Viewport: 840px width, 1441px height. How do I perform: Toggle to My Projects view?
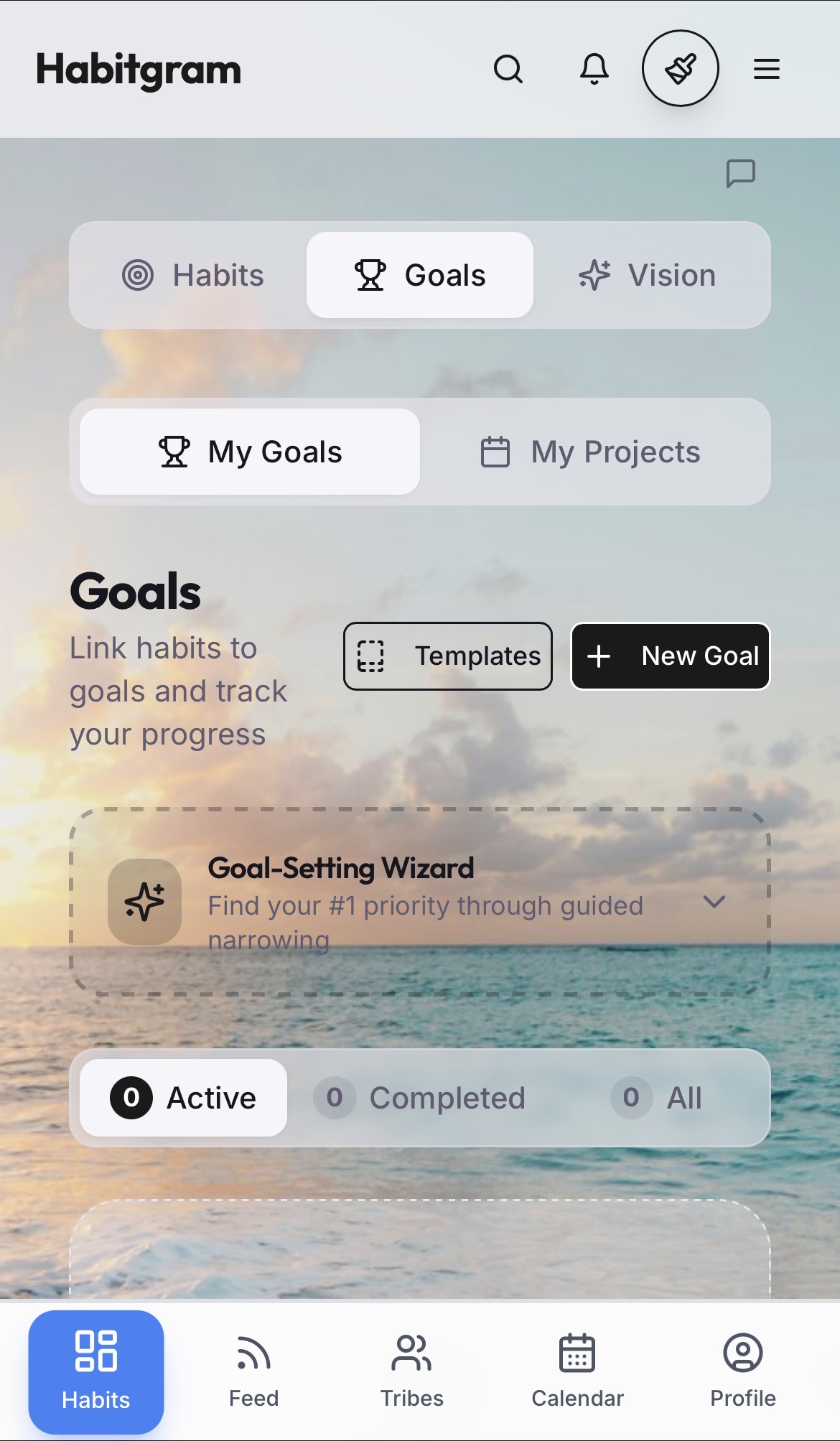[591, 451]
